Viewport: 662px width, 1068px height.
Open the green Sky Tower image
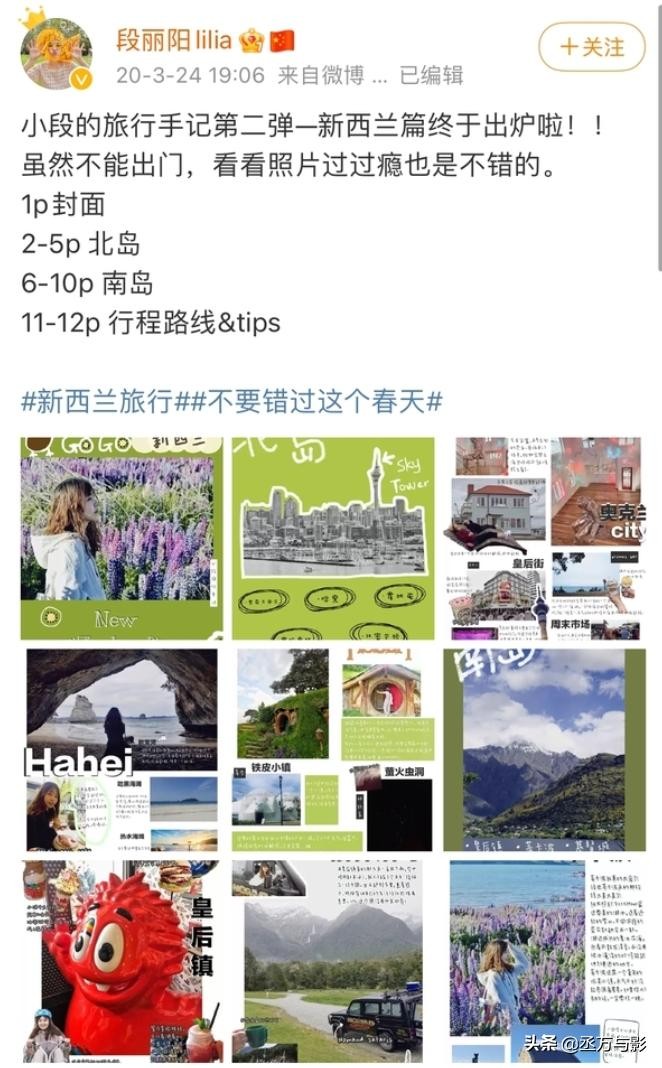tap(333, 538)
